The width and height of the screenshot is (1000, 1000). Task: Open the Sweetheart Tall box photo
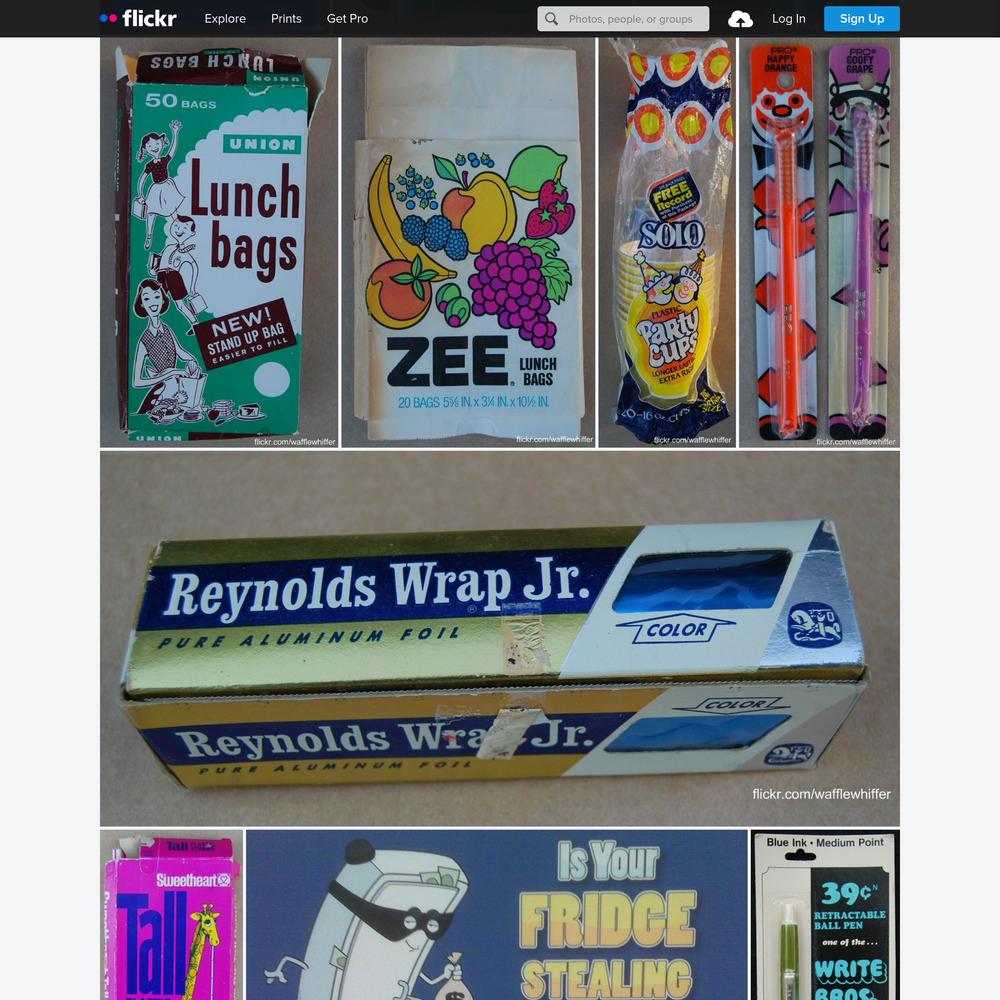pyautogui.click(x=171, y=914)
